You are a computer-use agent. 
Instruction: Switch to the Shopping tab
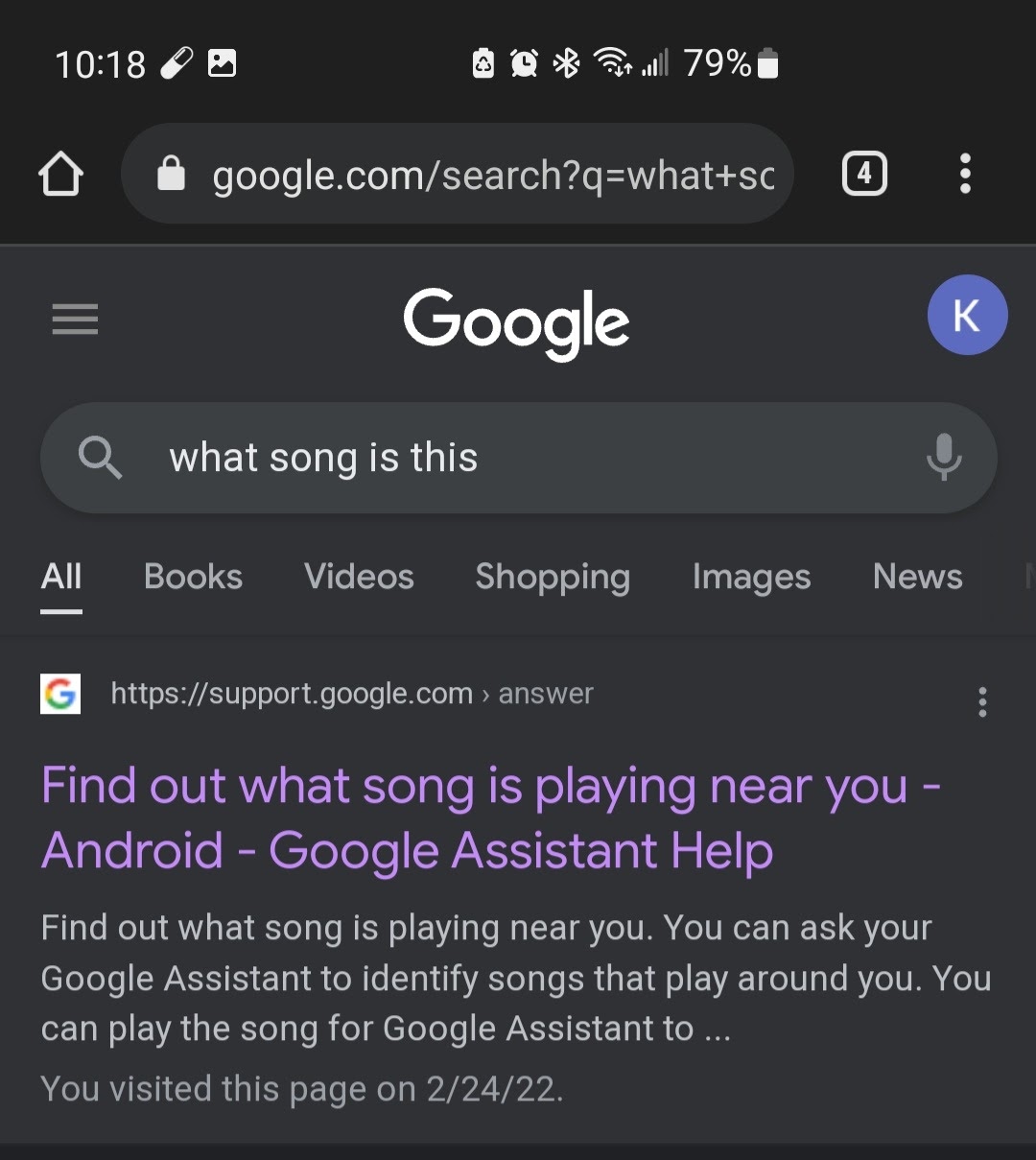[553, 577]
